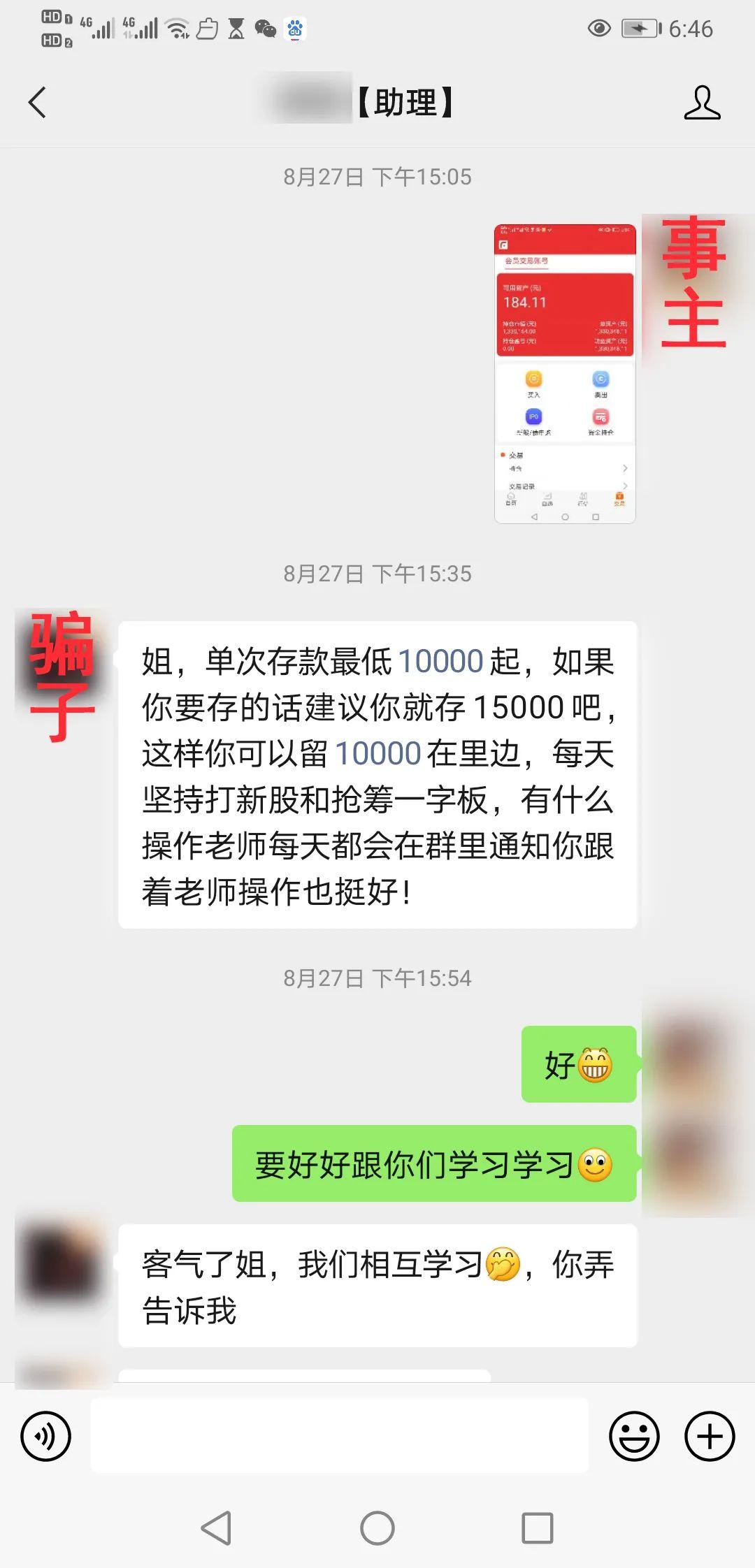Tap the first 10000 number link
Viewport: 755px width, 1568px height.
click(x=440, y=661)
